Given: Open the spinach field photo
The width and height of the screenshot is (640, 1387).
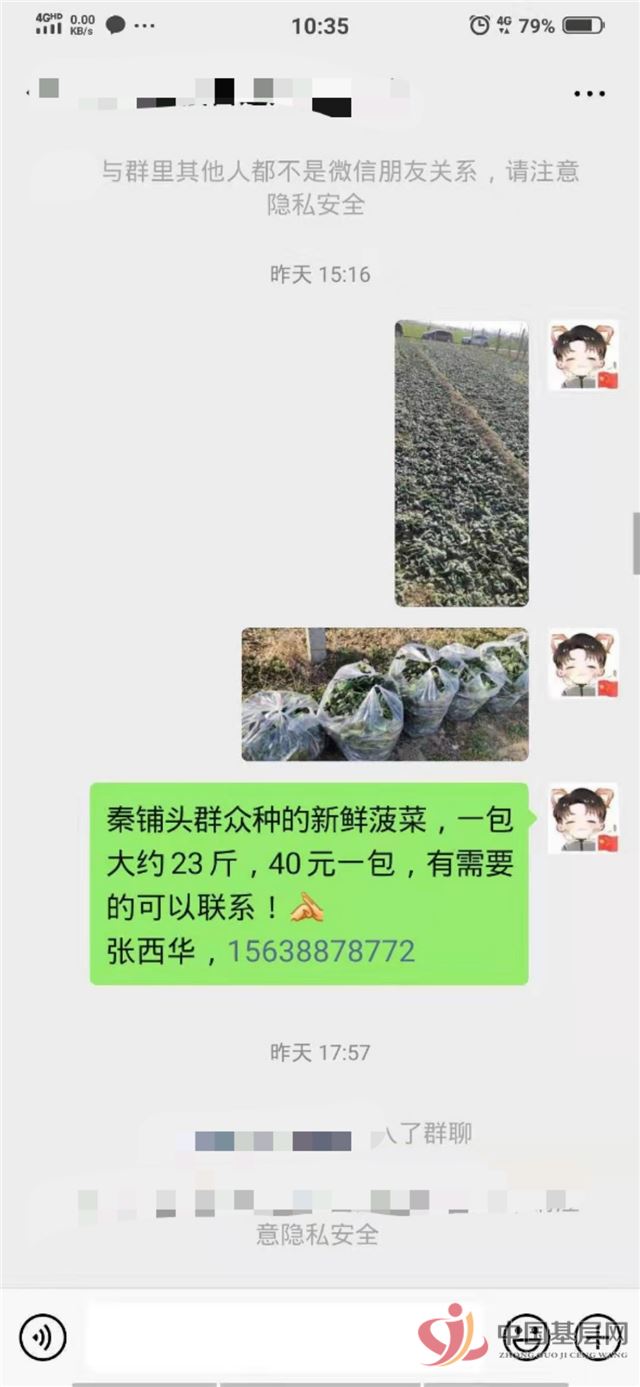Looking at the screenshot, I should point(461,463).
